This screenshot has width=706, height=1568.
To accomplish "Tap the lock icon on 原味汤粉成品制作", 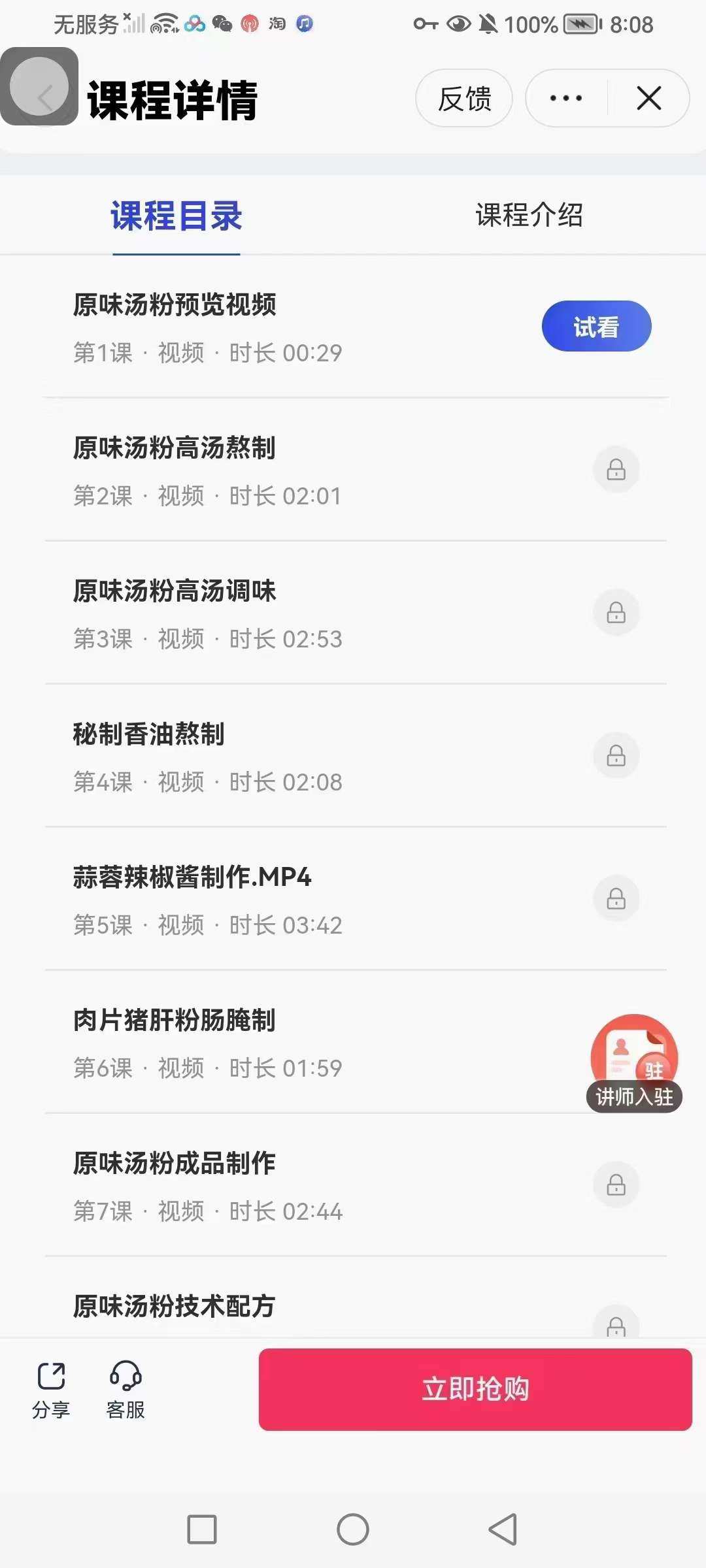I will click(616, 1185).
